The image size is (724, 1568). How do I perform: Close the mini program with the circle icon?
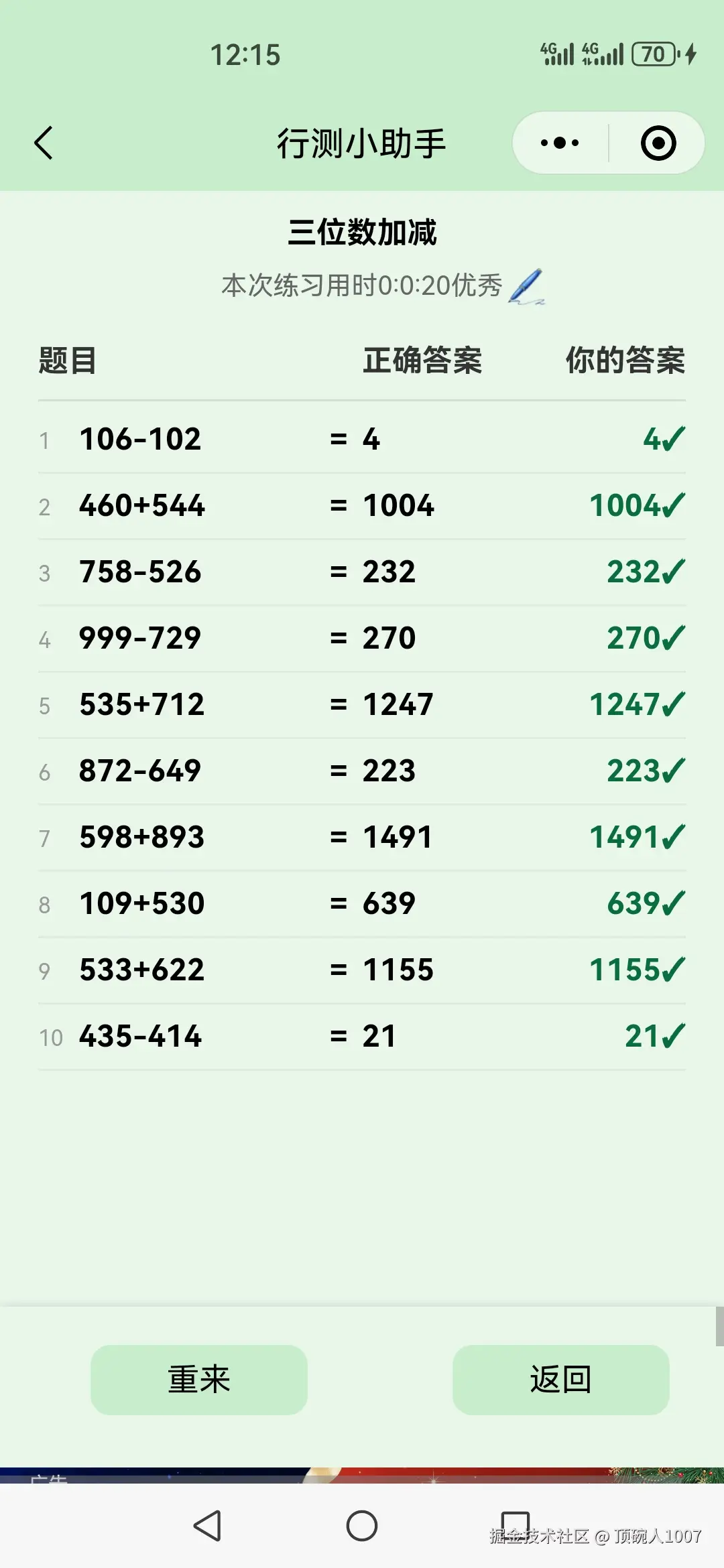pyautogui.click(x=658, y=143)
